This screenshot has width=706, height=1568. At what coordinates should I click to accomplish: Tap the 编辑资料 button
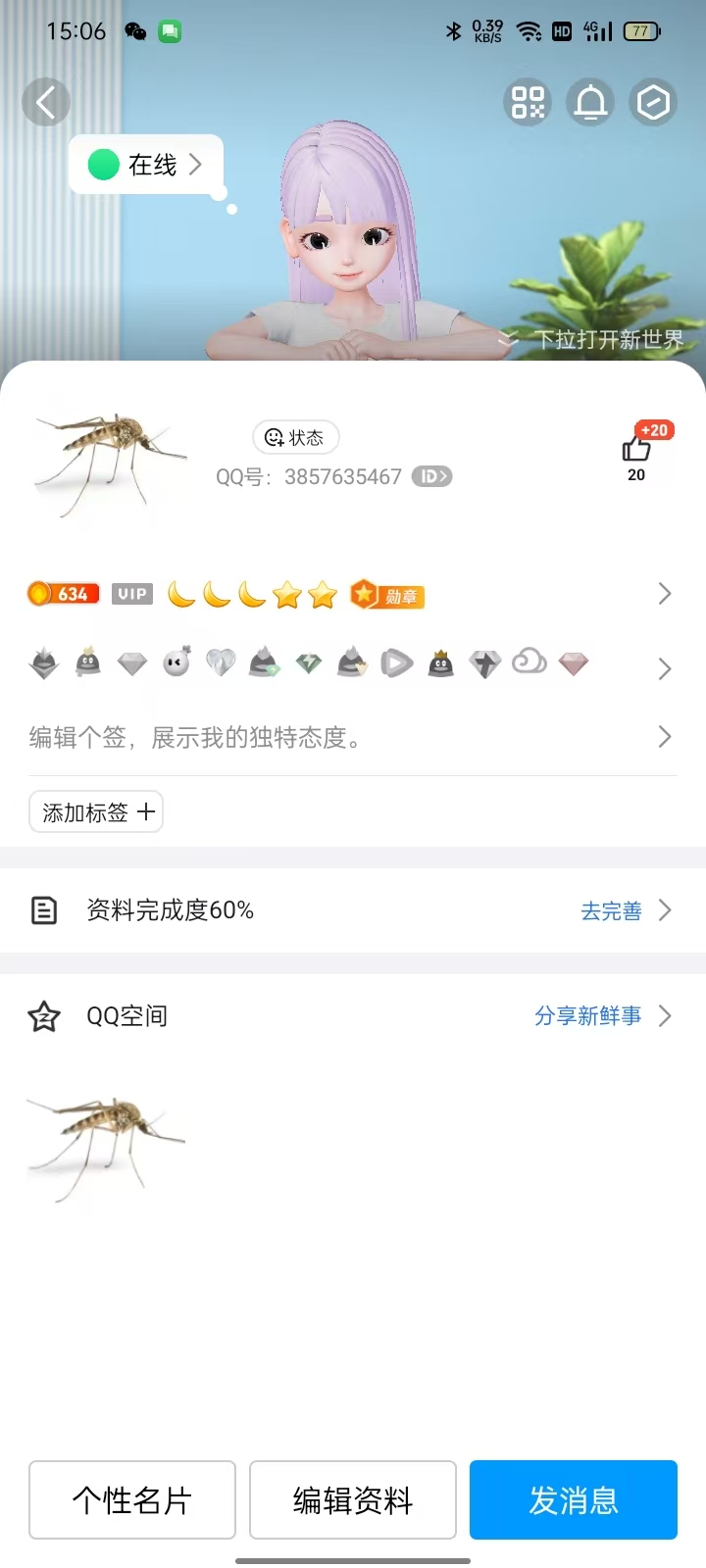click(x=353, y=1499)
